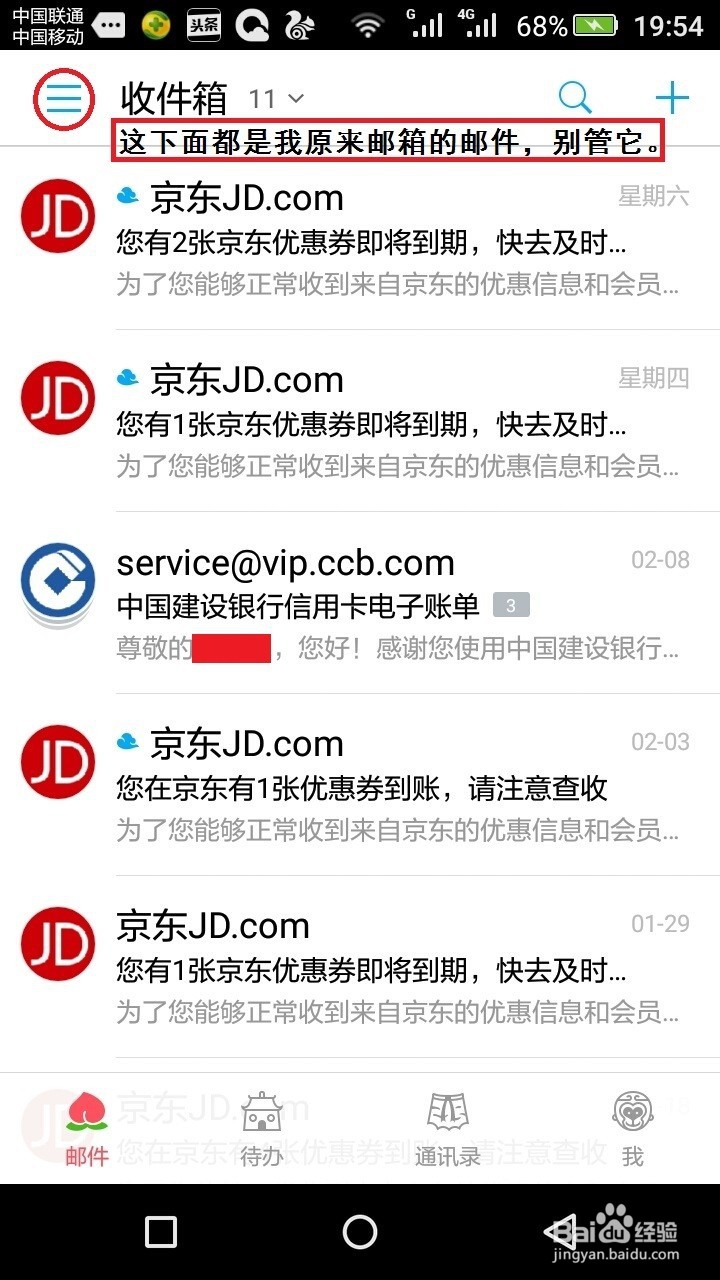Tap the cloud marker beside 京东JD.com dated 02-03
720x1280 pixels.
pos(128,742)
